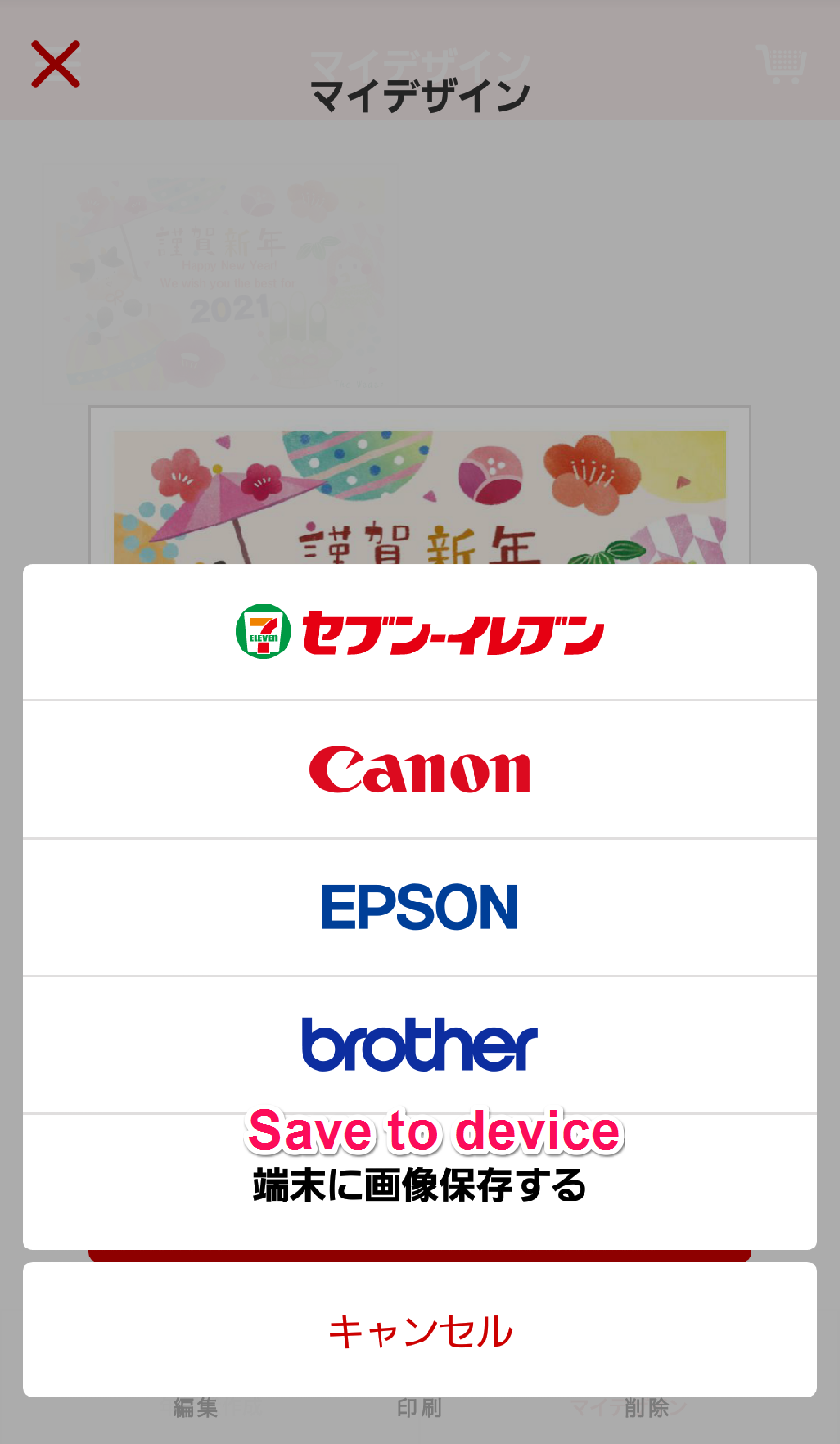Save the image to the device

point(420,1183)
